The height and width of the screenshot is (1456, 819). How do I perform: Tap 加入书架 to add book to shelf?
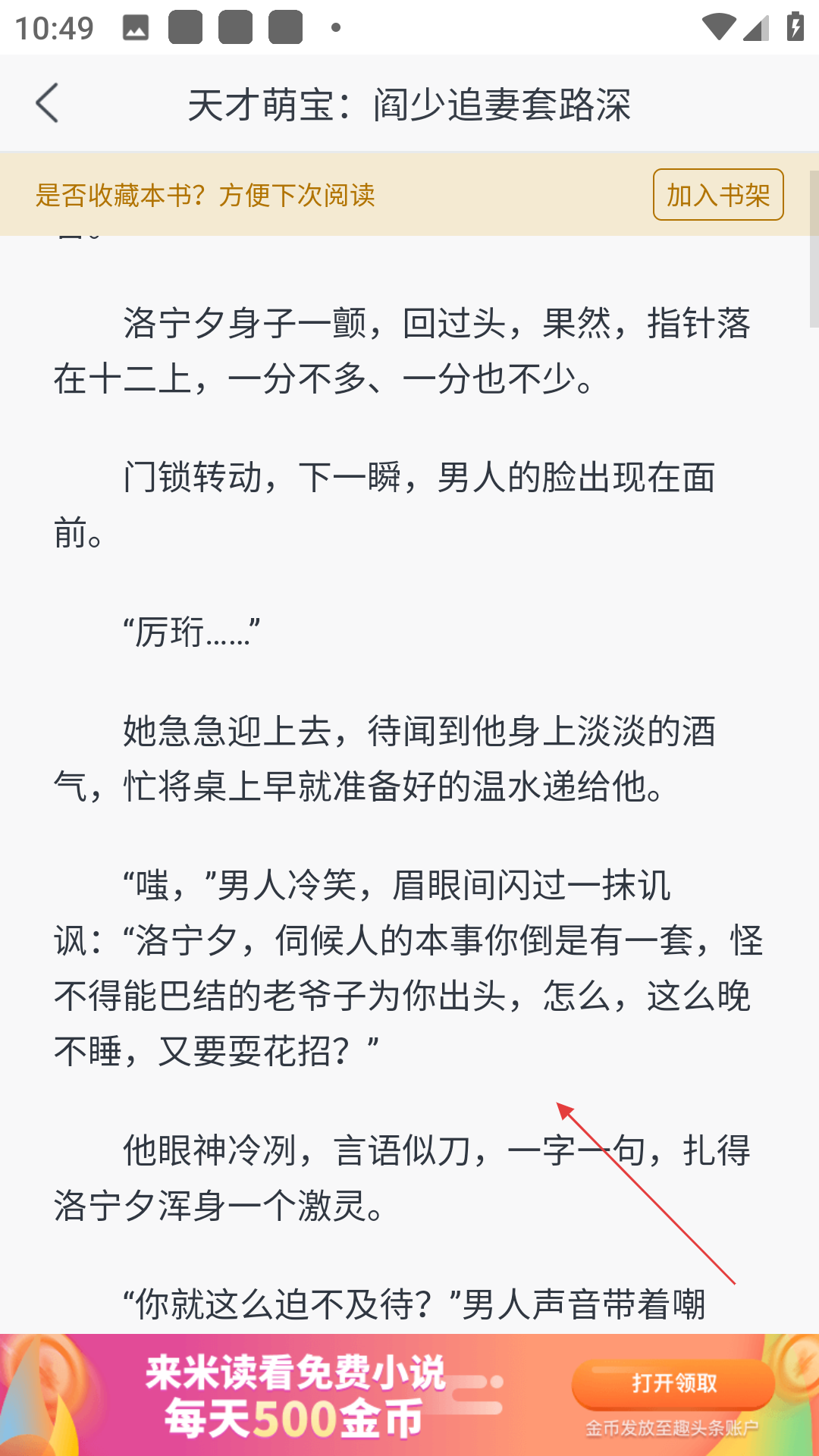718,195
